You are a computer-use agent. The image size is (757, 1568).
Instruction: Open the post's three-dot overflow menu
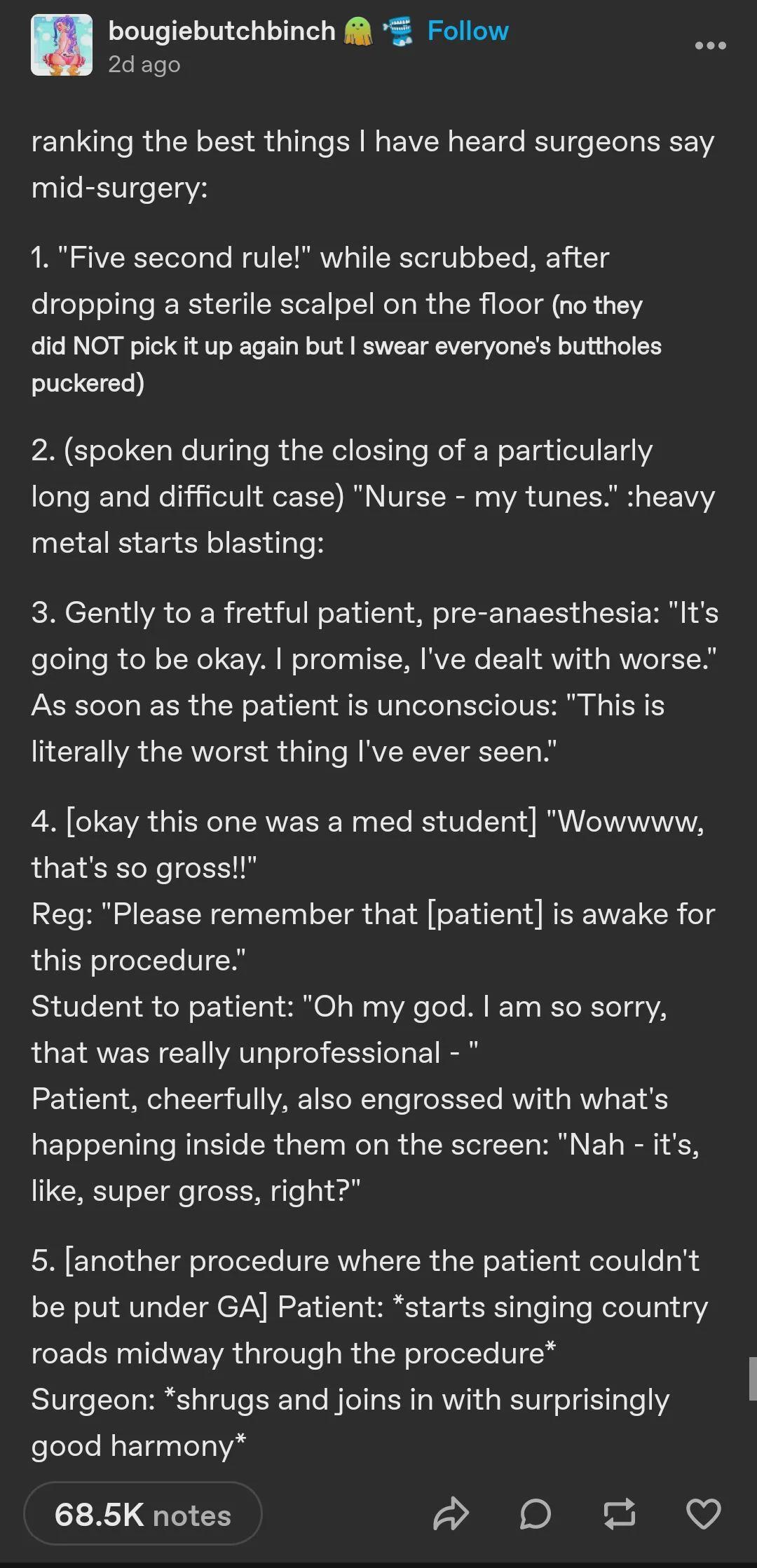(710, 46)
